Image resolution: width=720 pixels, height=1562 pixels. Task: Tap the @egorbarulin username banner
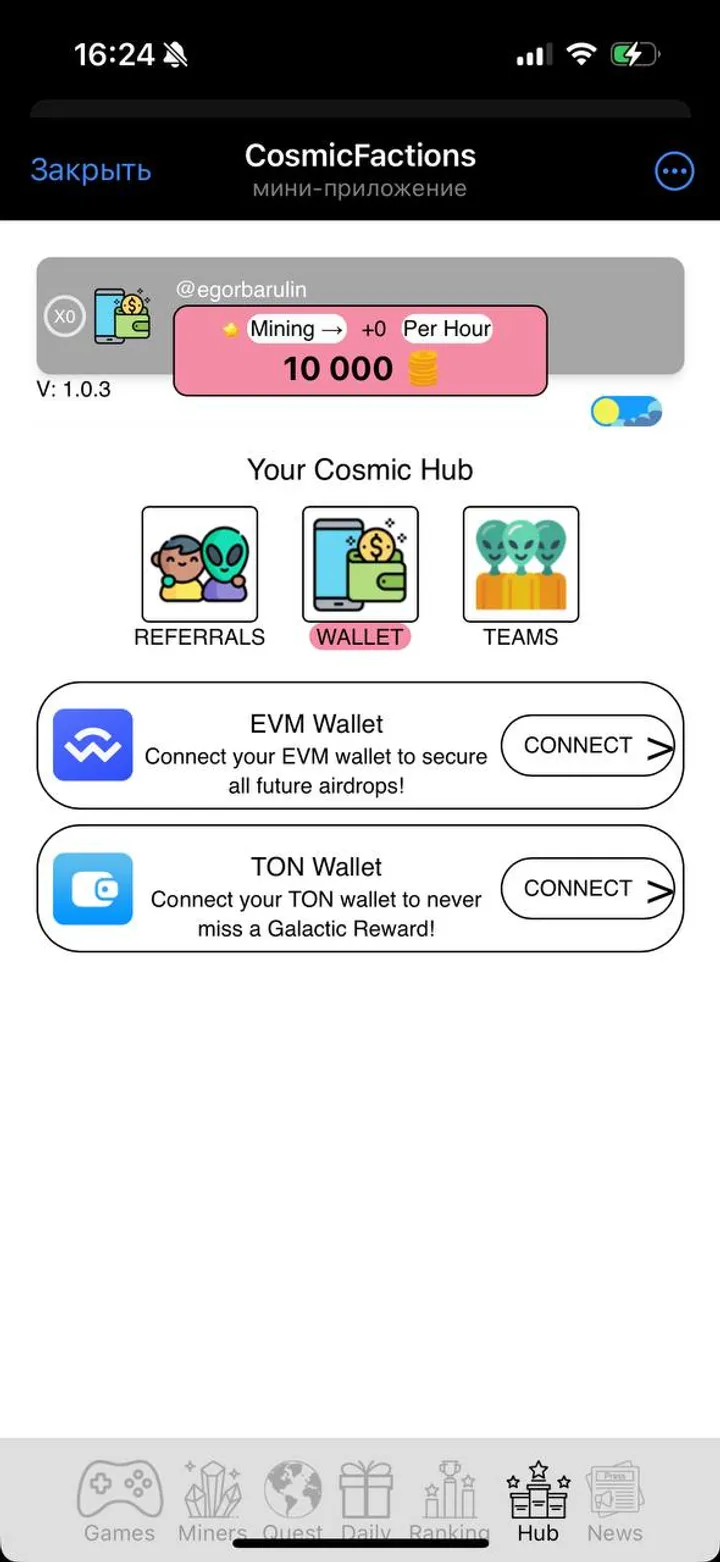[x=243, y=289]
